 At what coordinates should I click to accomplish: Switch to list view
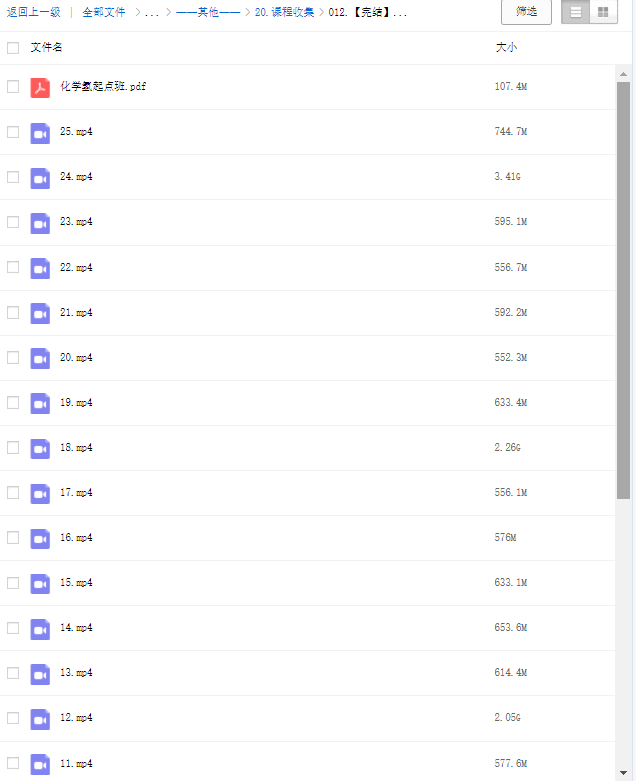pyautogui.click(x=576, y=12)
